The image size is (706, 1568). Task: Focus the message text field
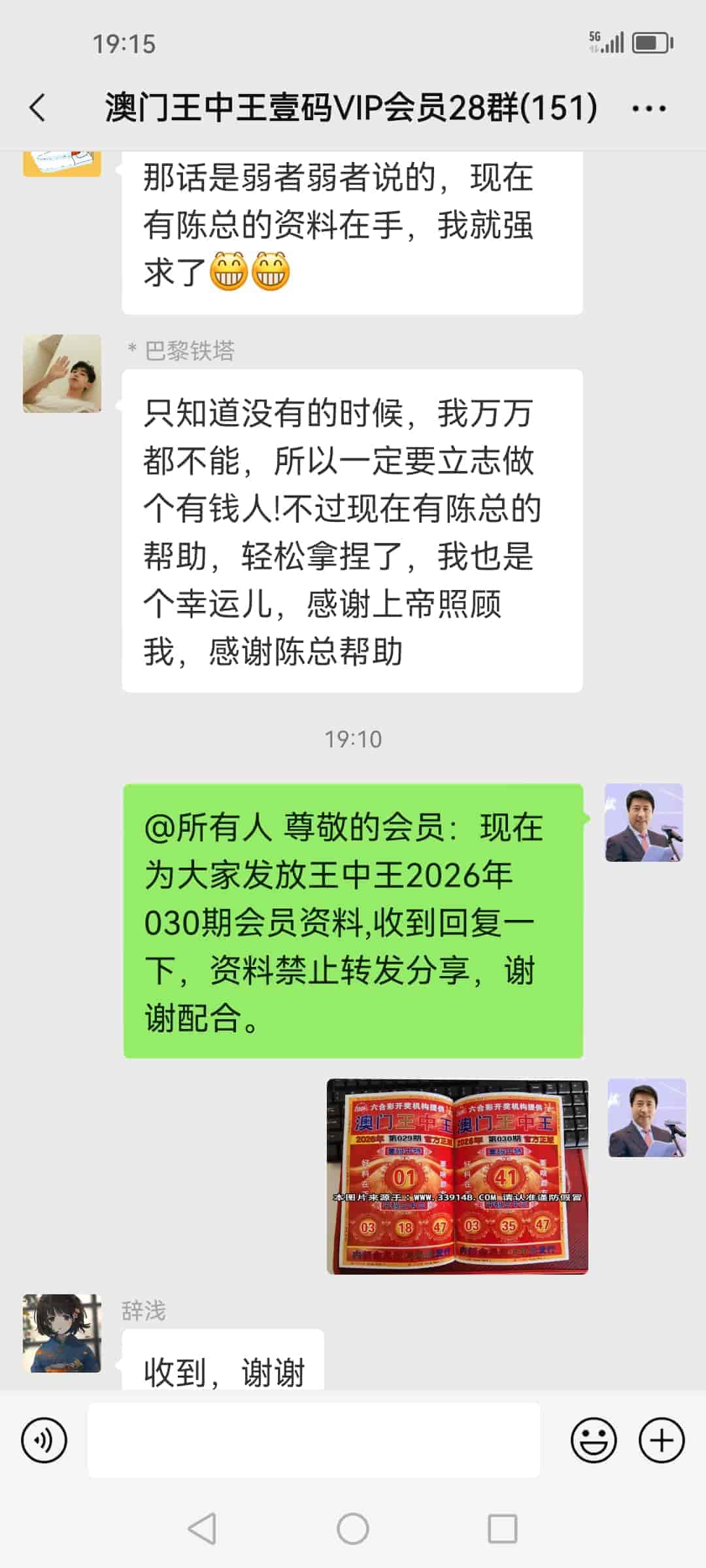(x=314, y=1440)
